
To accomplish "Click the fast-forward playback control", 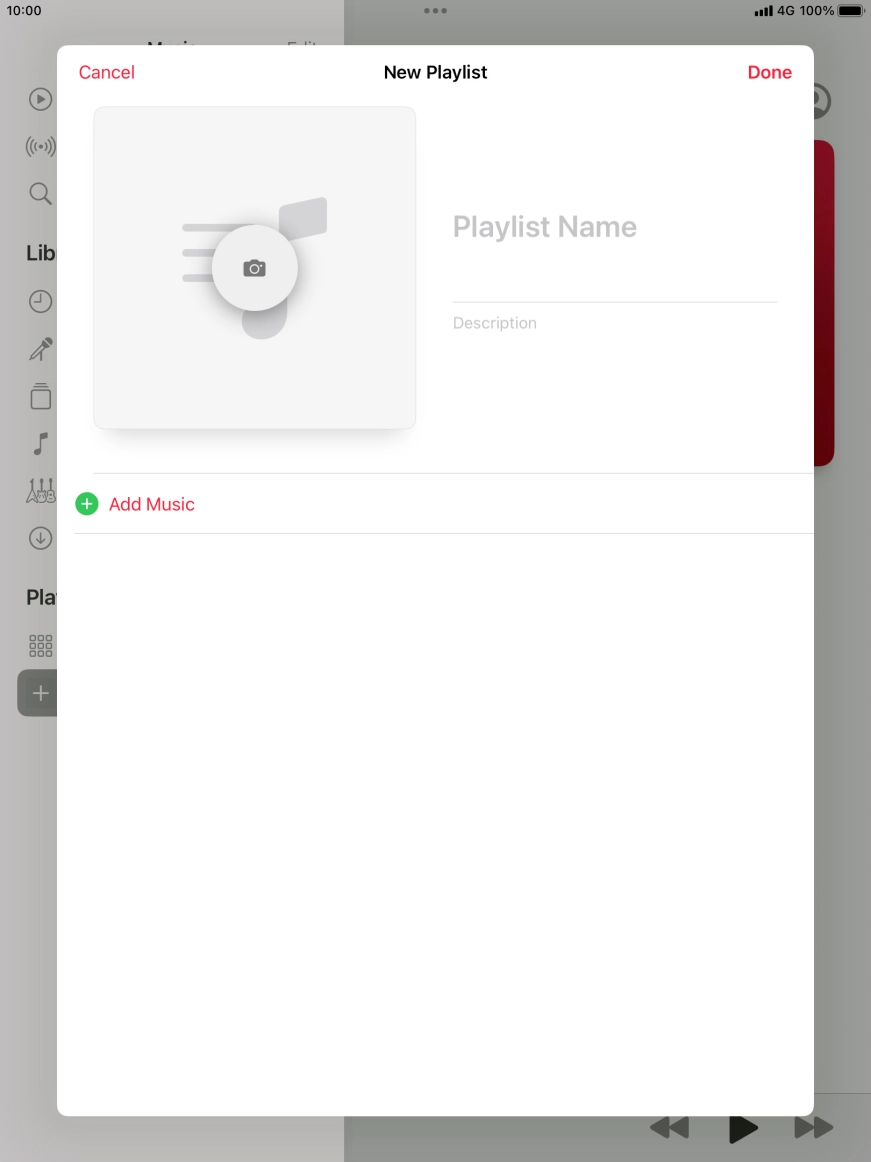I will (x=815, y=1127).
